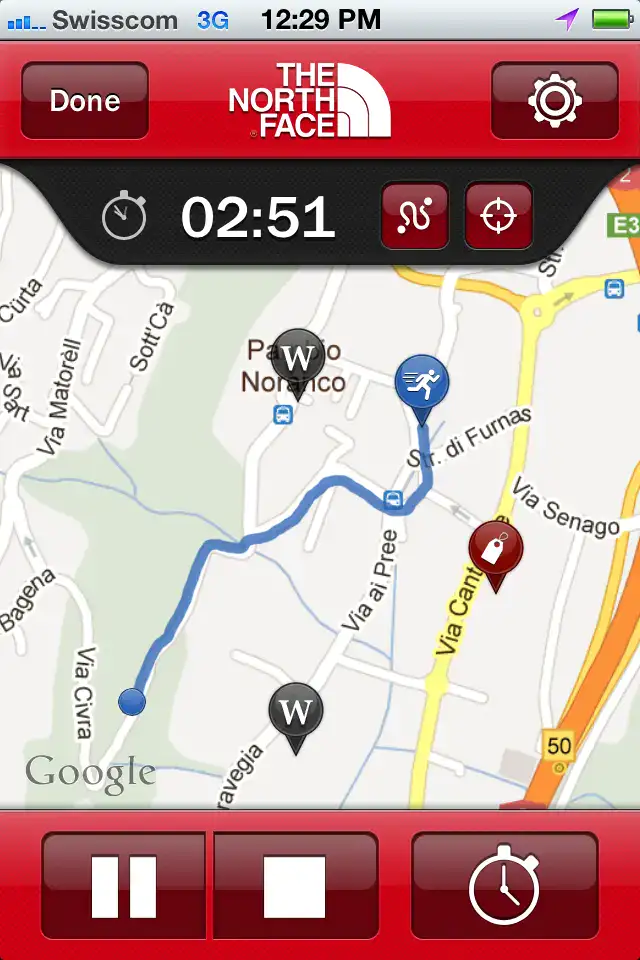Show the route path view
640x960 pixels.
tap(415, 216)
